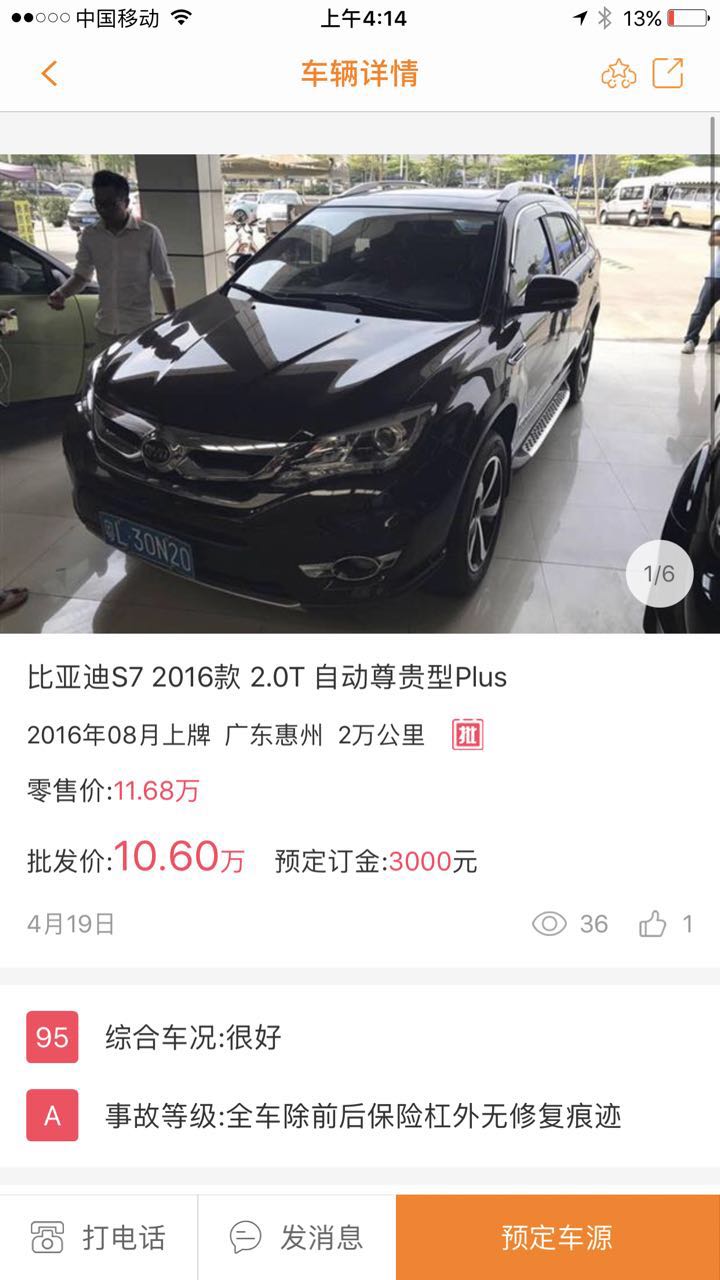This screenshot has width=720, height=1280.
Task: Tap the clover favorite icon
Action: click(618, 74)
